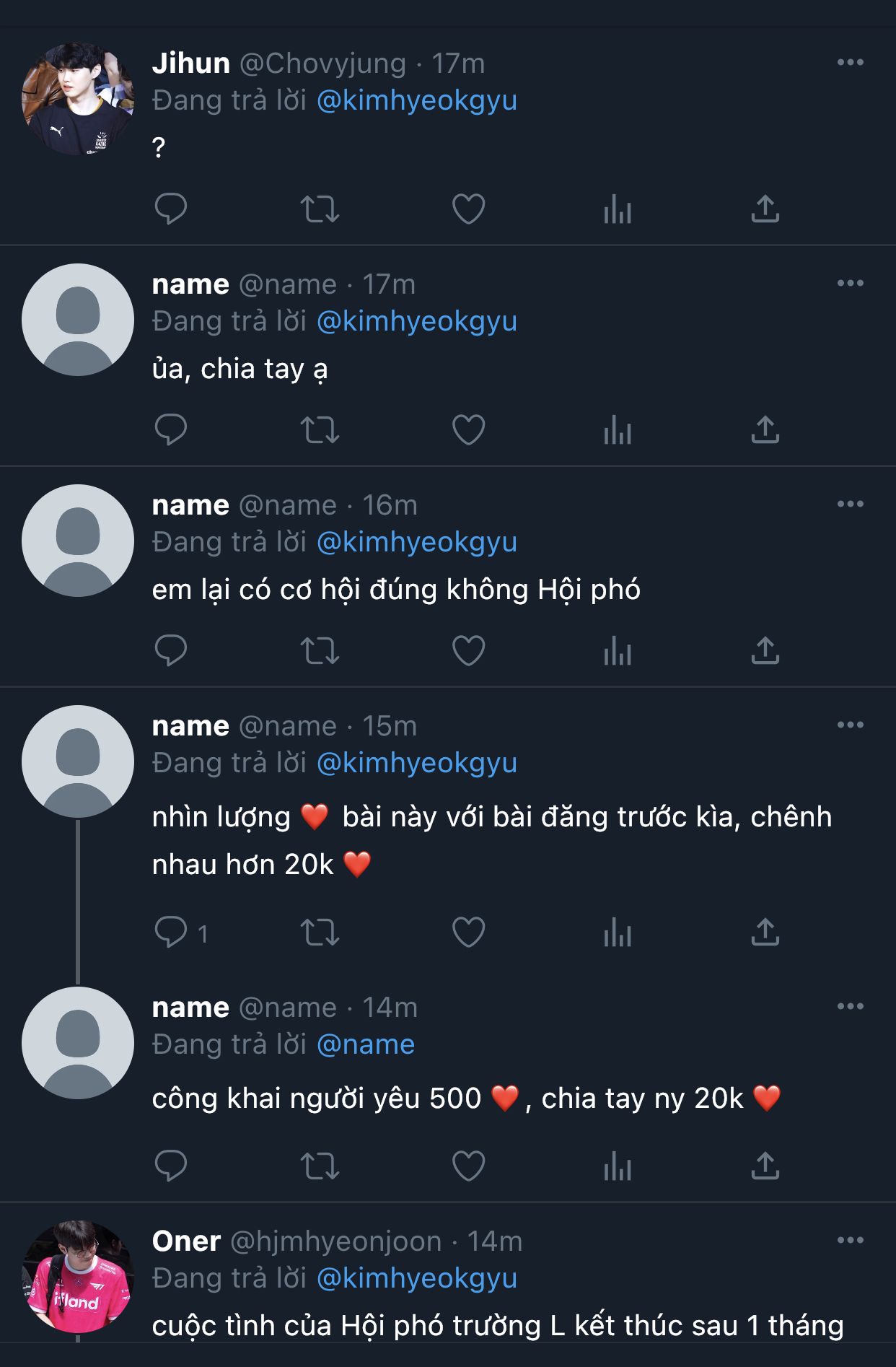This screenshot has height=1367, width=896.
Task: Share the "nhìn lượng" tweet
Action: point(765,933)
